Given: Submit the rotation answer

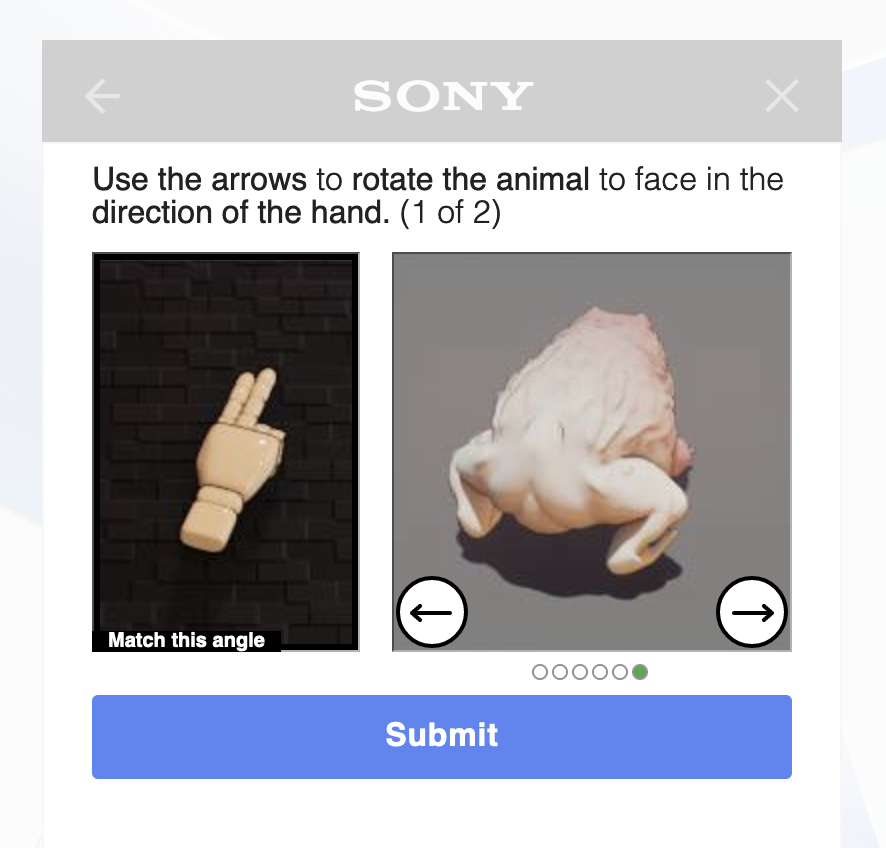Looking at the screenshot, I should pos(442,736).
